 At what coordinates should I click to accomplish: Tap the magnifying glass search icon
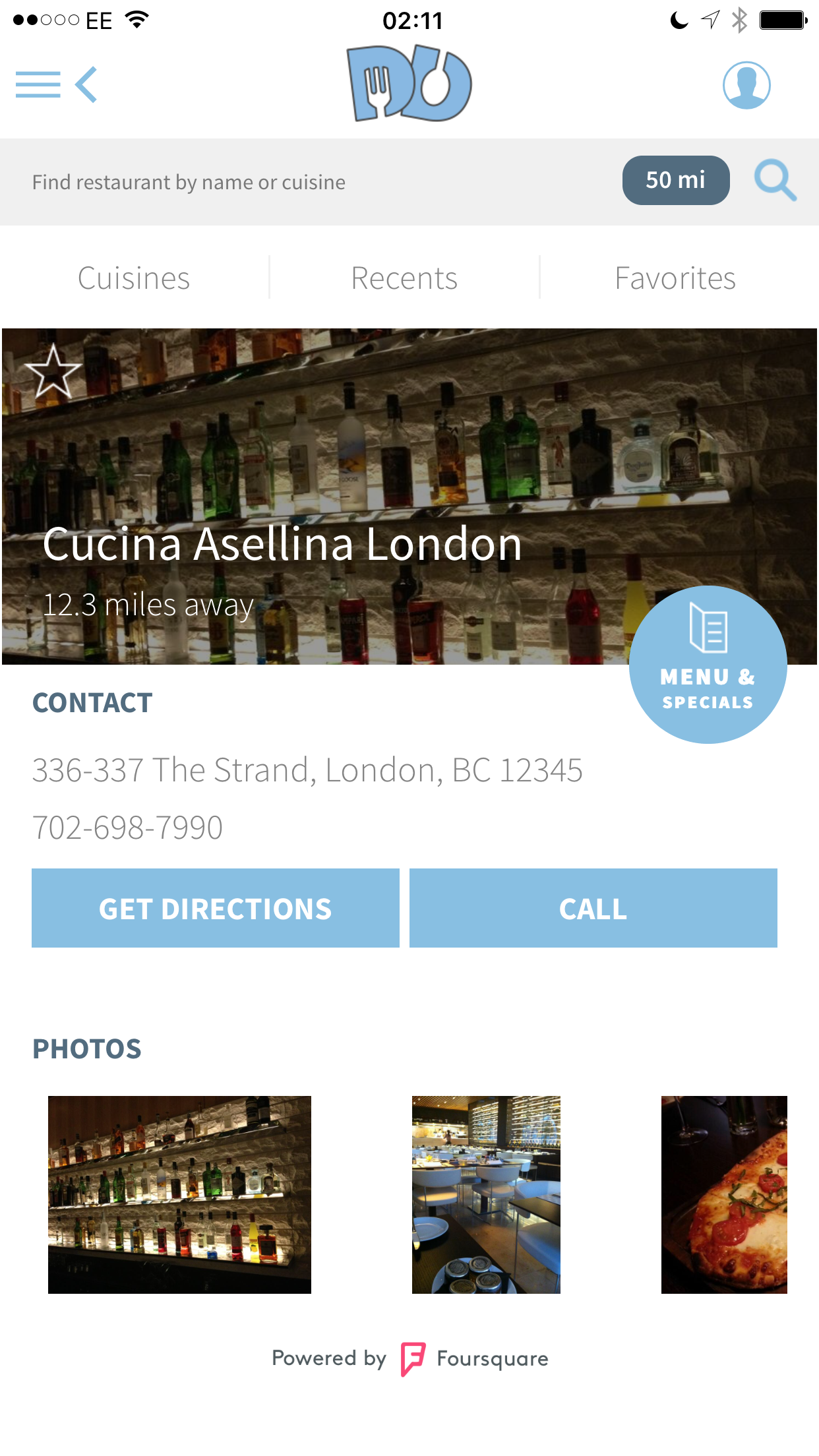pos(775,180)
